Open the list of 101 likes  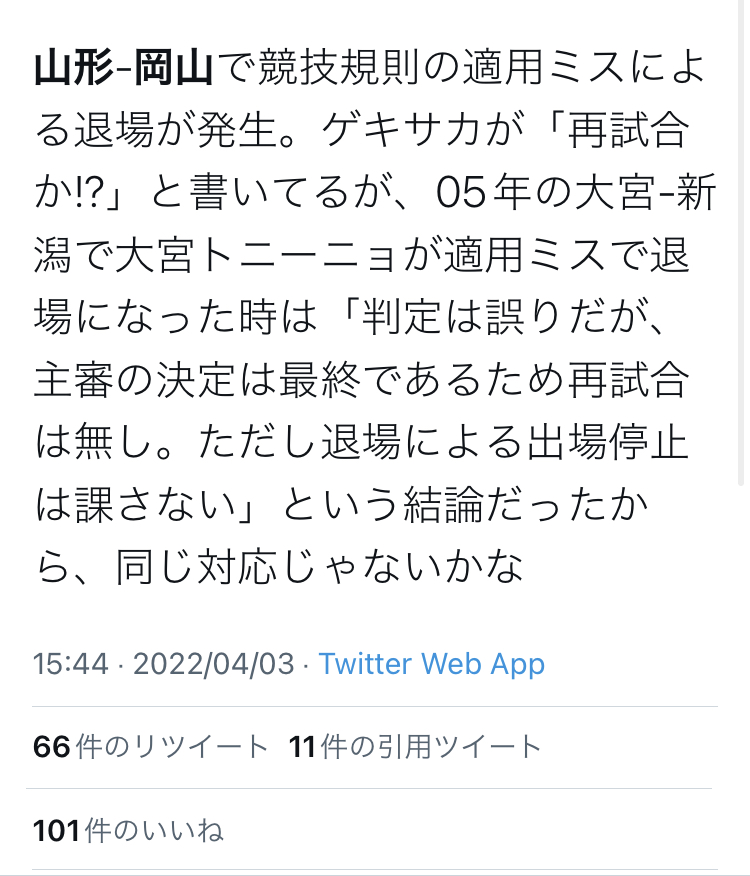click(x=128, y=831)
